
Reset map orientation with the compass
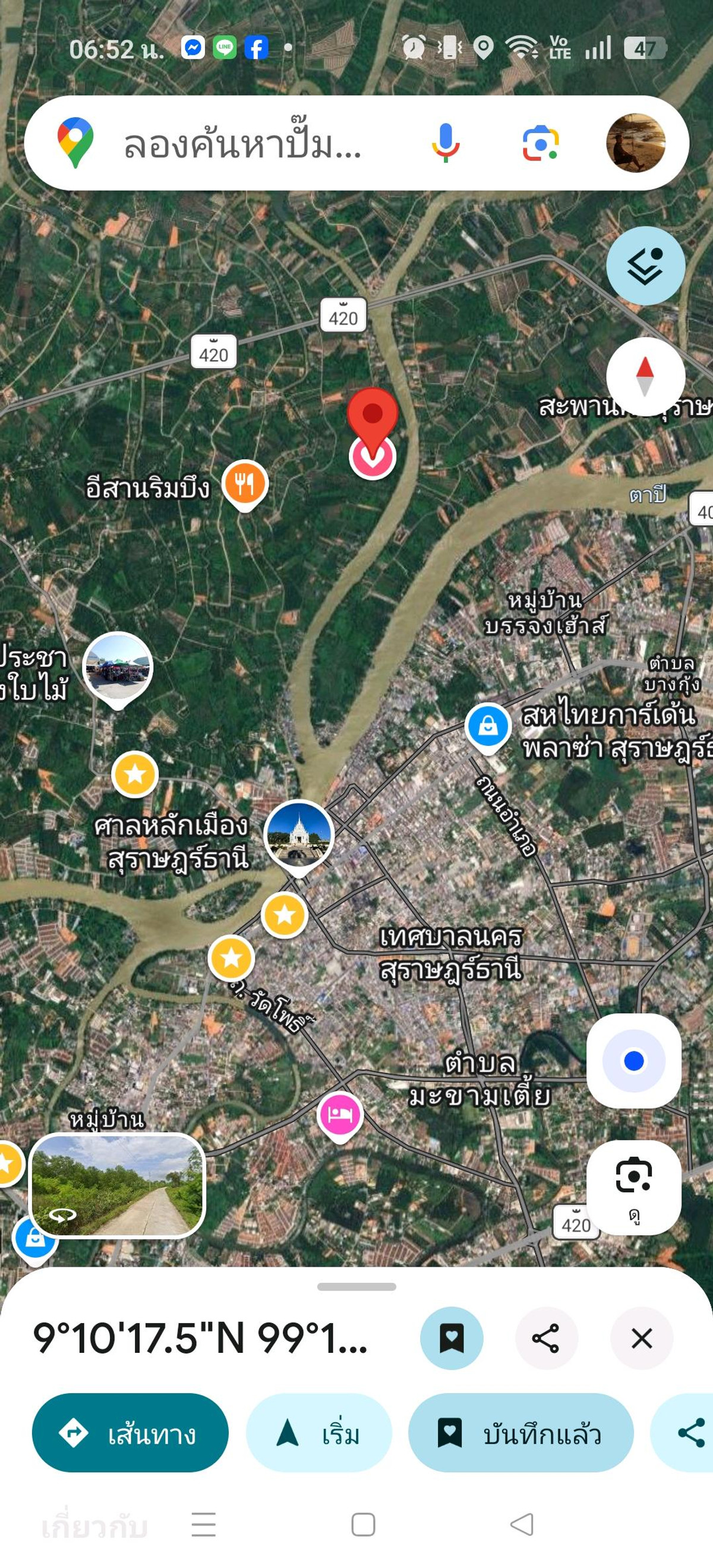[645, 376]
